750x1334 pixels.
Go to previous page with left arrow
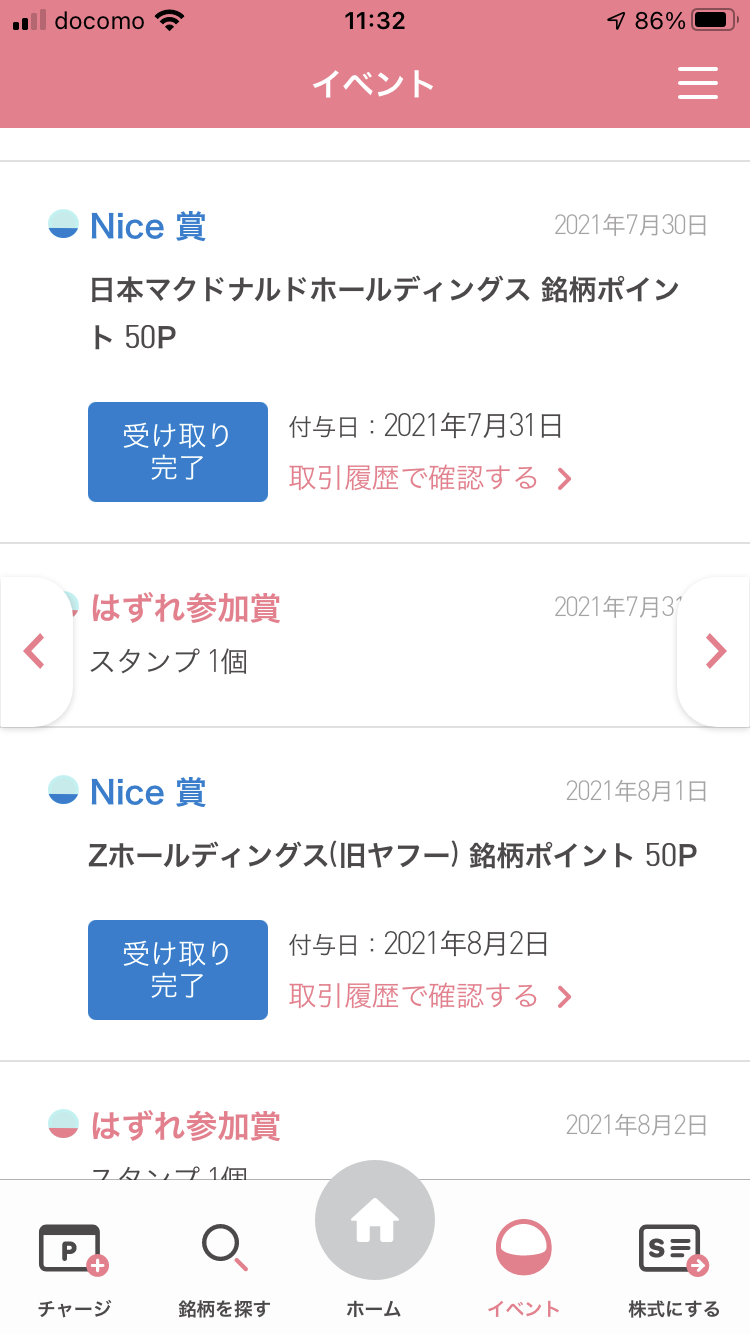(x=36, y=651)
